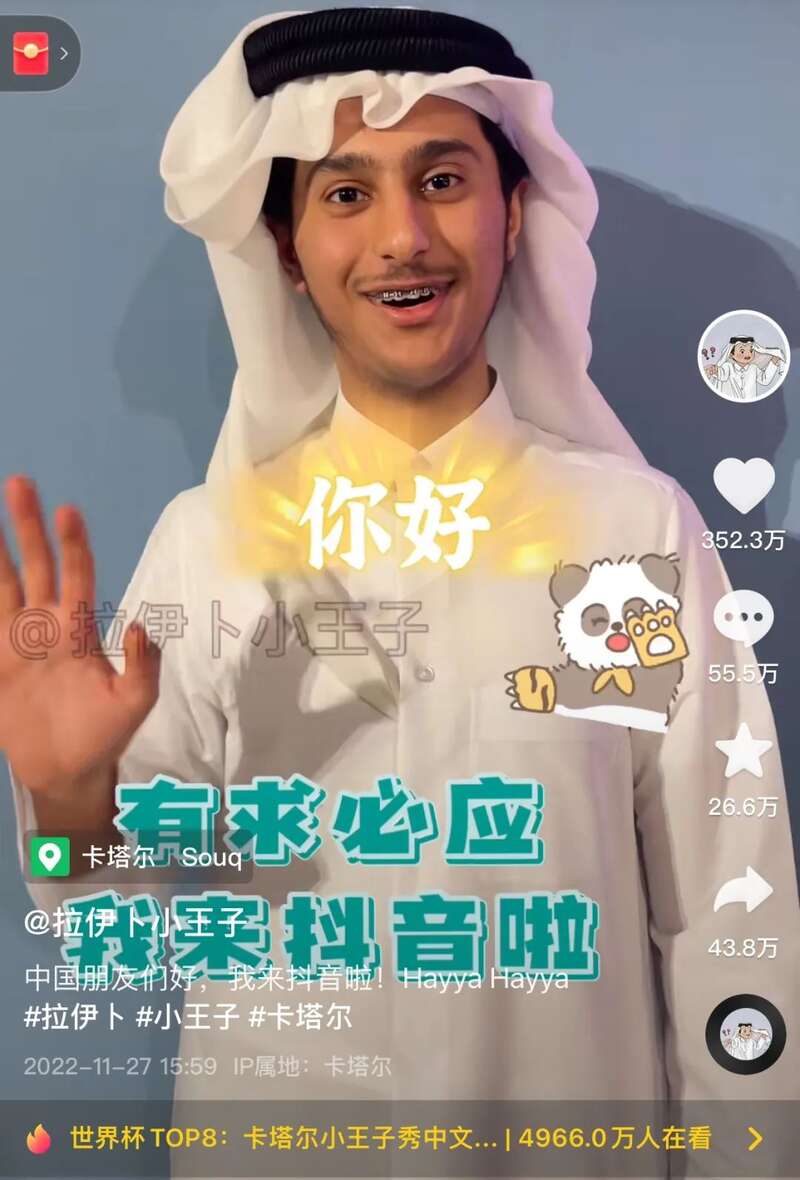Add video to favorites with the star
Image resolution: width=800 pixels, height=1180 pixels.
[743, 753]
